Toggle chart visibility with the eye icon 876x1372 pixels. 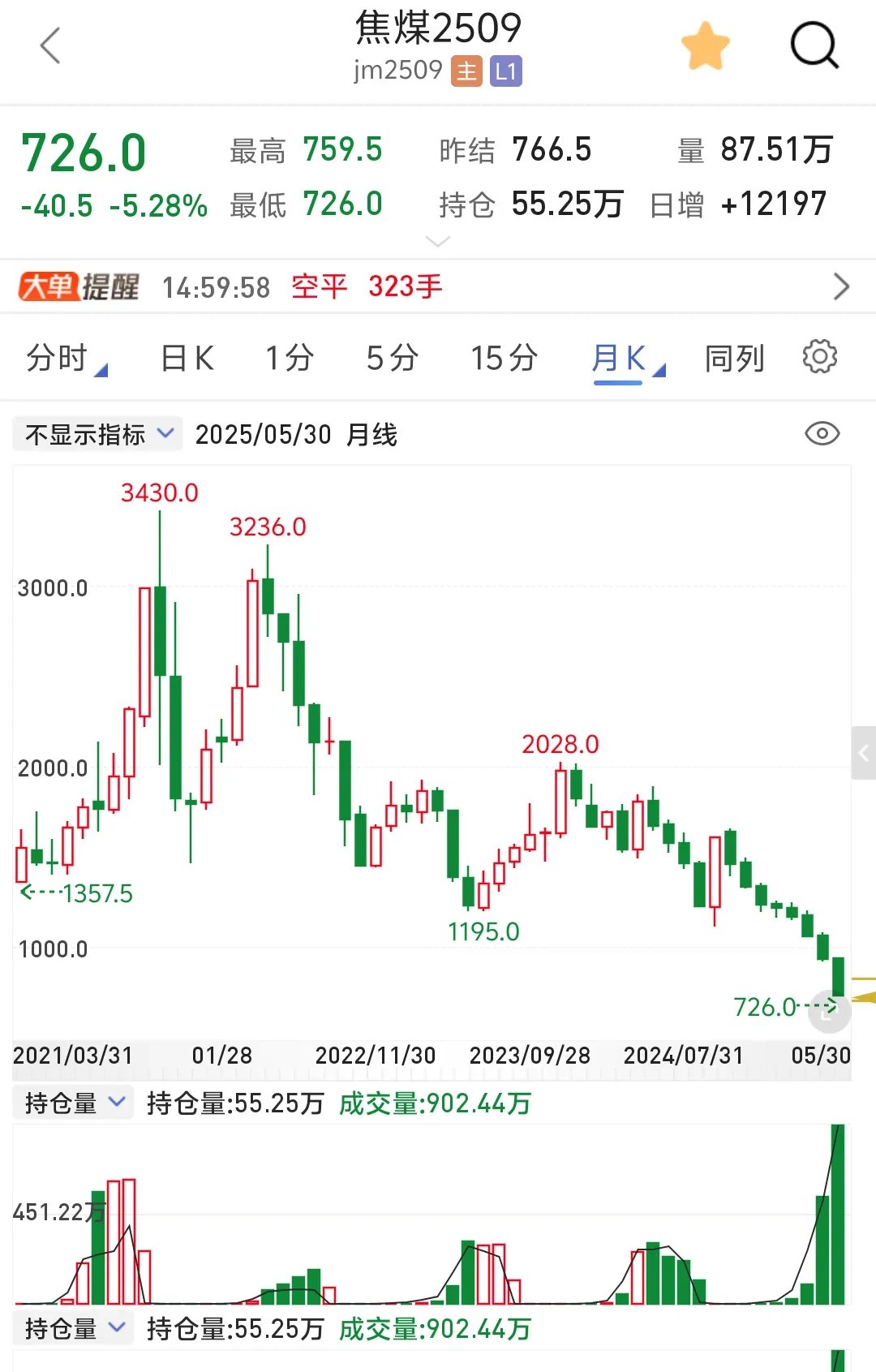pyautogui.click(x=822, y=434)
